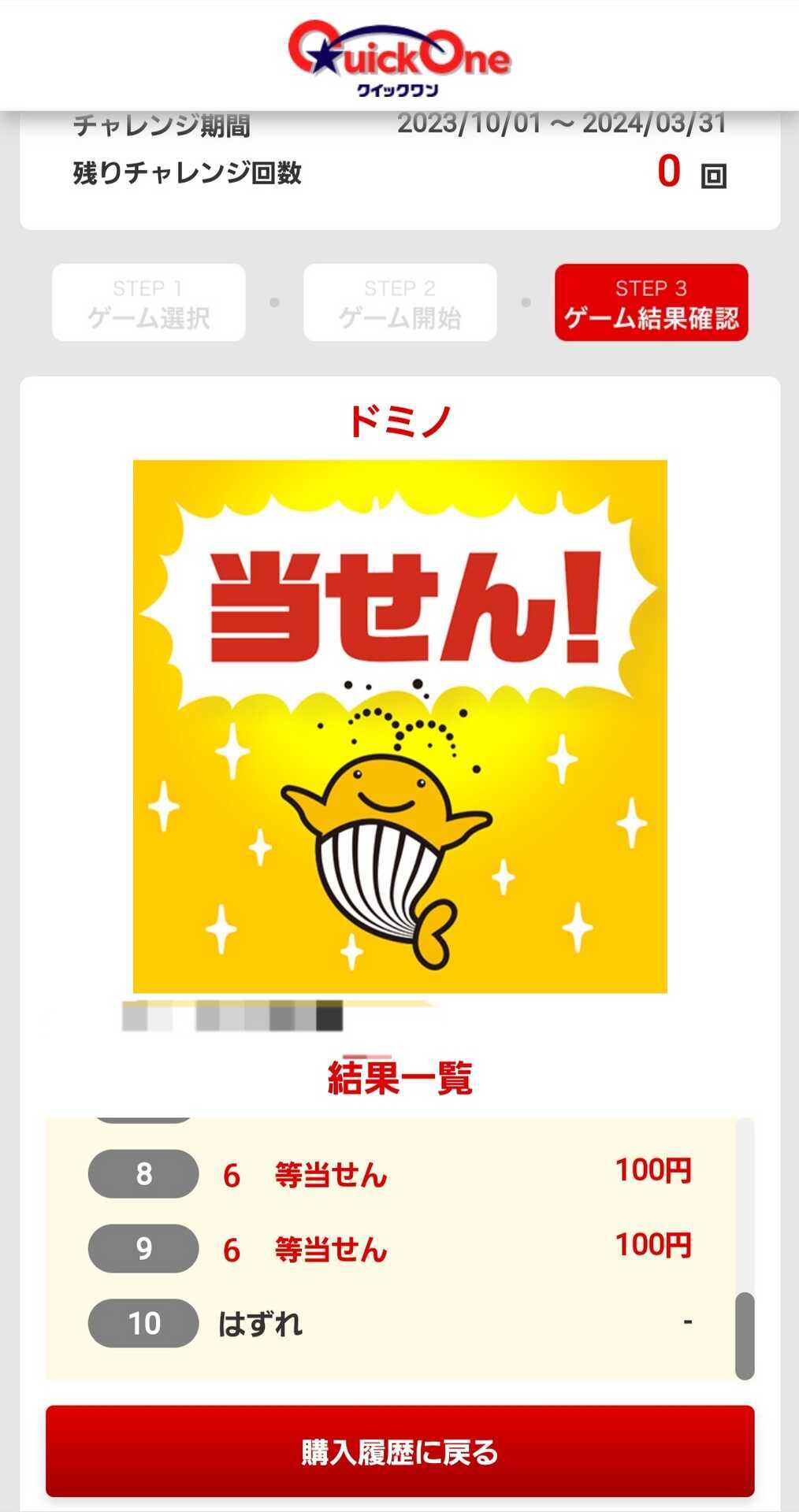Tap the results list scrollbar
Image resolution: width=799 pixels, height=1512 pixels.
pyautogui.click(x=745, y=1336)
